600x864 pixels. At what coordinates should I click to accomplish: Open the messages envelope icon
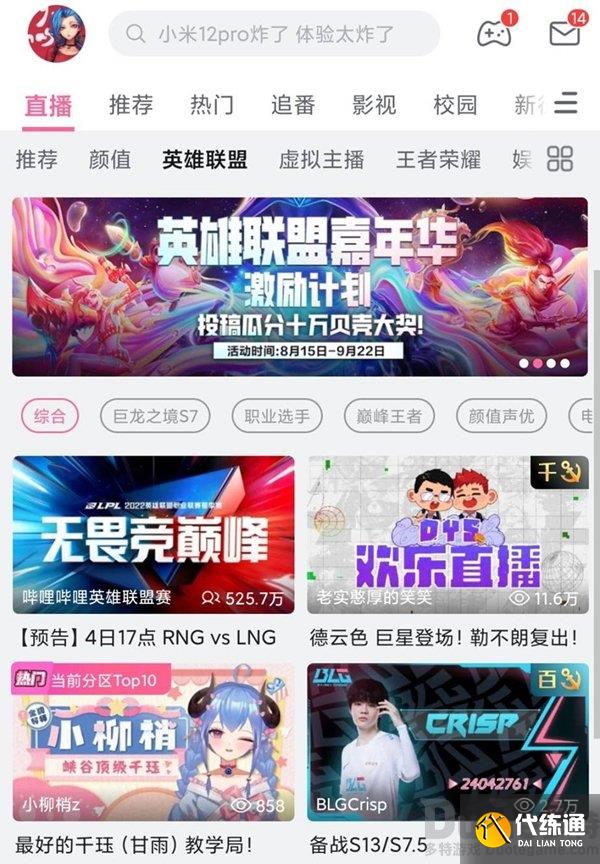[x=565, y=34]
